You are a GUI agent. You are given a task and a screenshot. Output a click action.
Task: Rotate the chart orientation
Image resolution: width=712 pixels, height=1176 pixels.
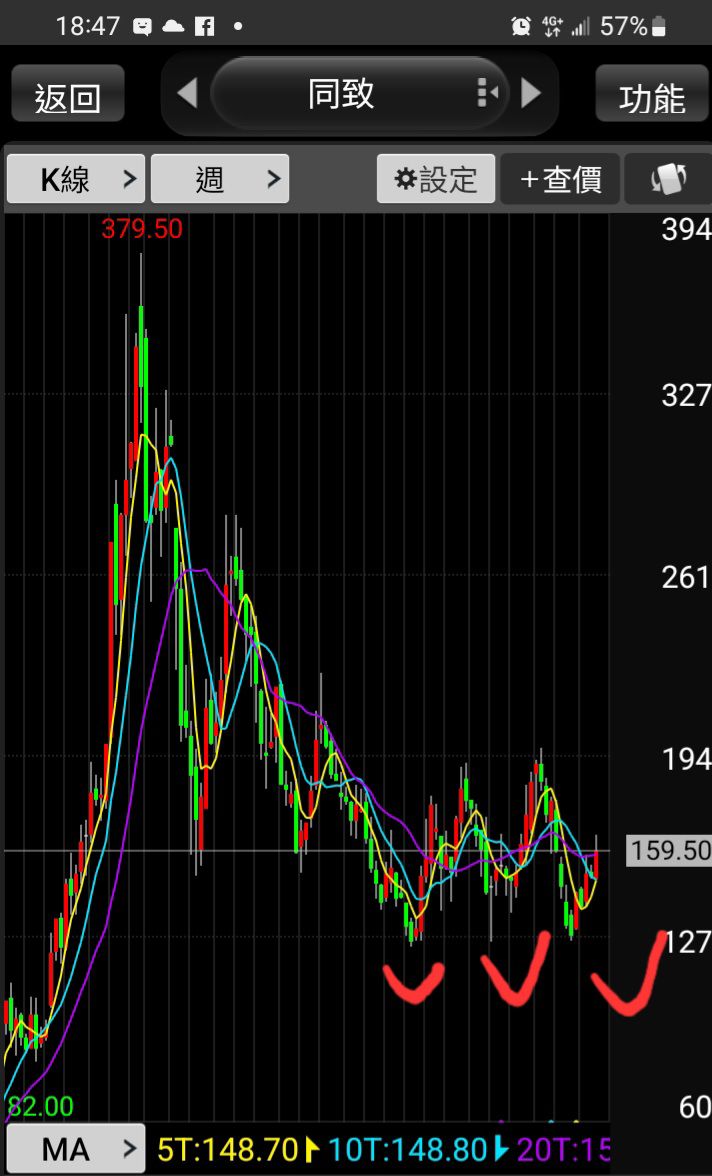click(668, 178)
